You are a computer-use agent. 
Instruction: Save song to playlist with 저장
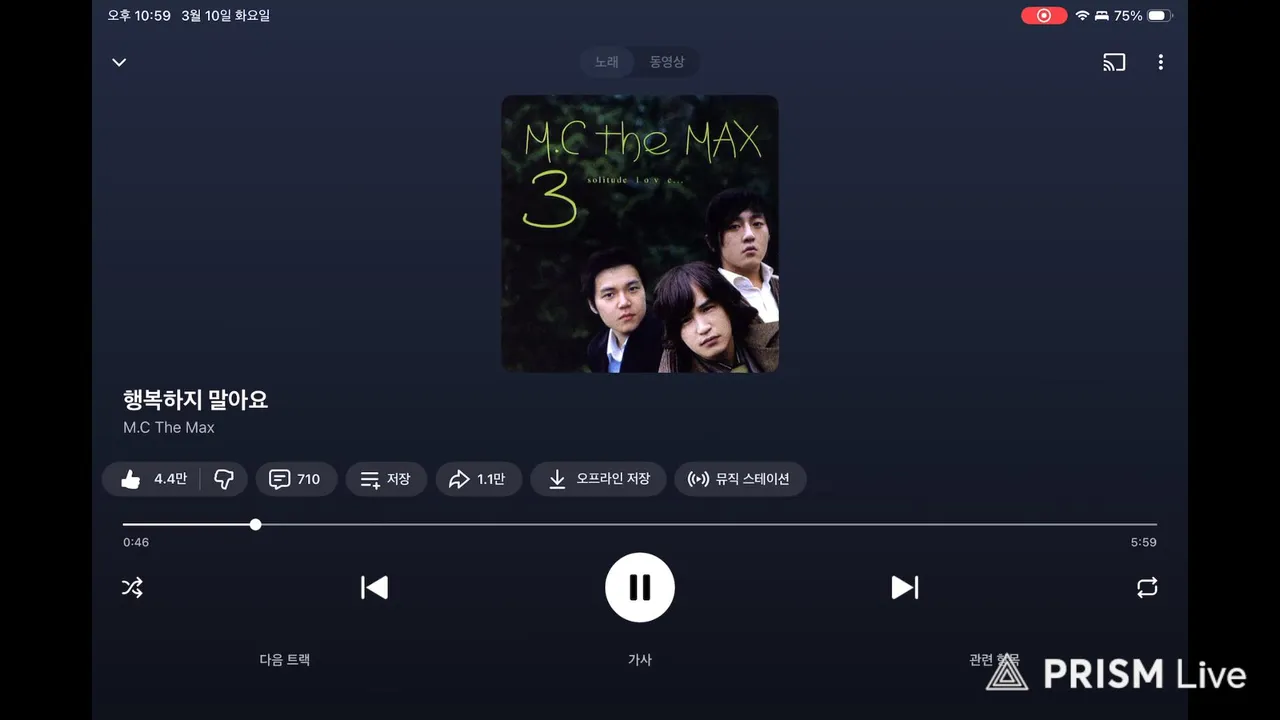(386, 479)
